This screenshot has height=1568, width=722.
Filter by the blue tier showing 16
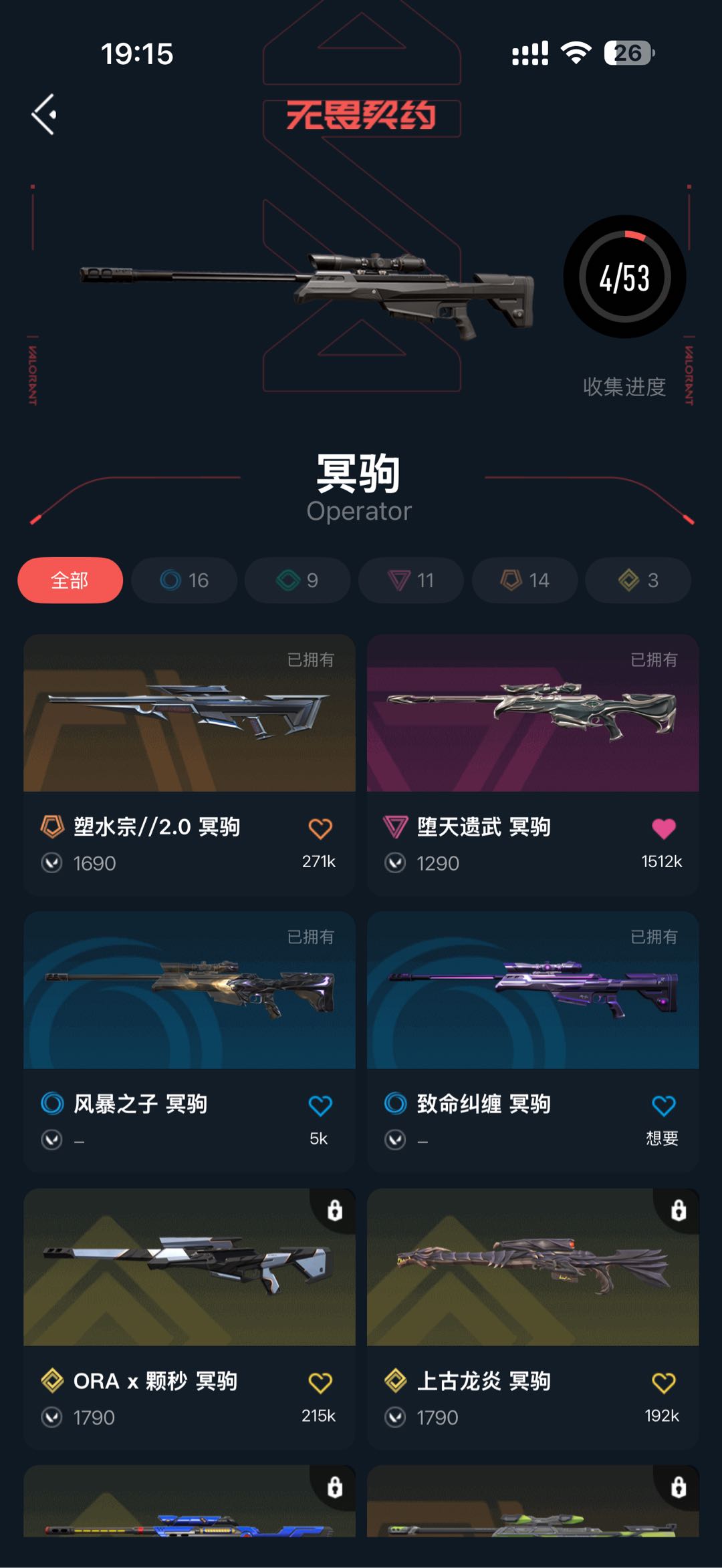pyautogui.click(x=184, y=580)
